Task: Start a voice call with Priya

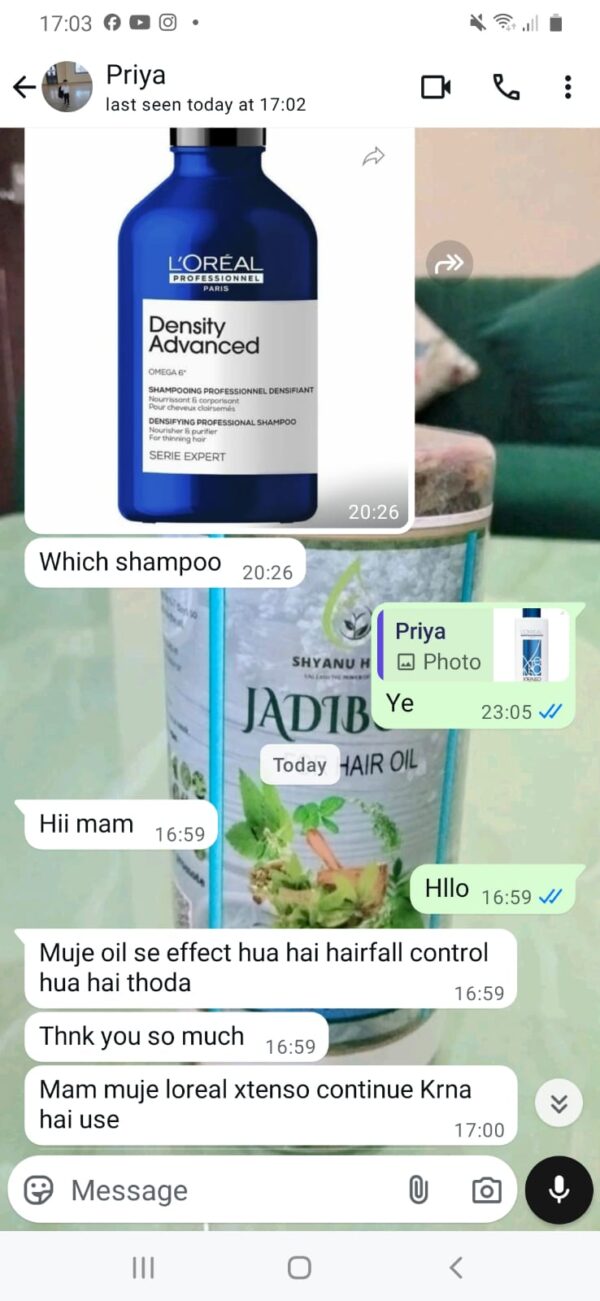Action: 506,87
